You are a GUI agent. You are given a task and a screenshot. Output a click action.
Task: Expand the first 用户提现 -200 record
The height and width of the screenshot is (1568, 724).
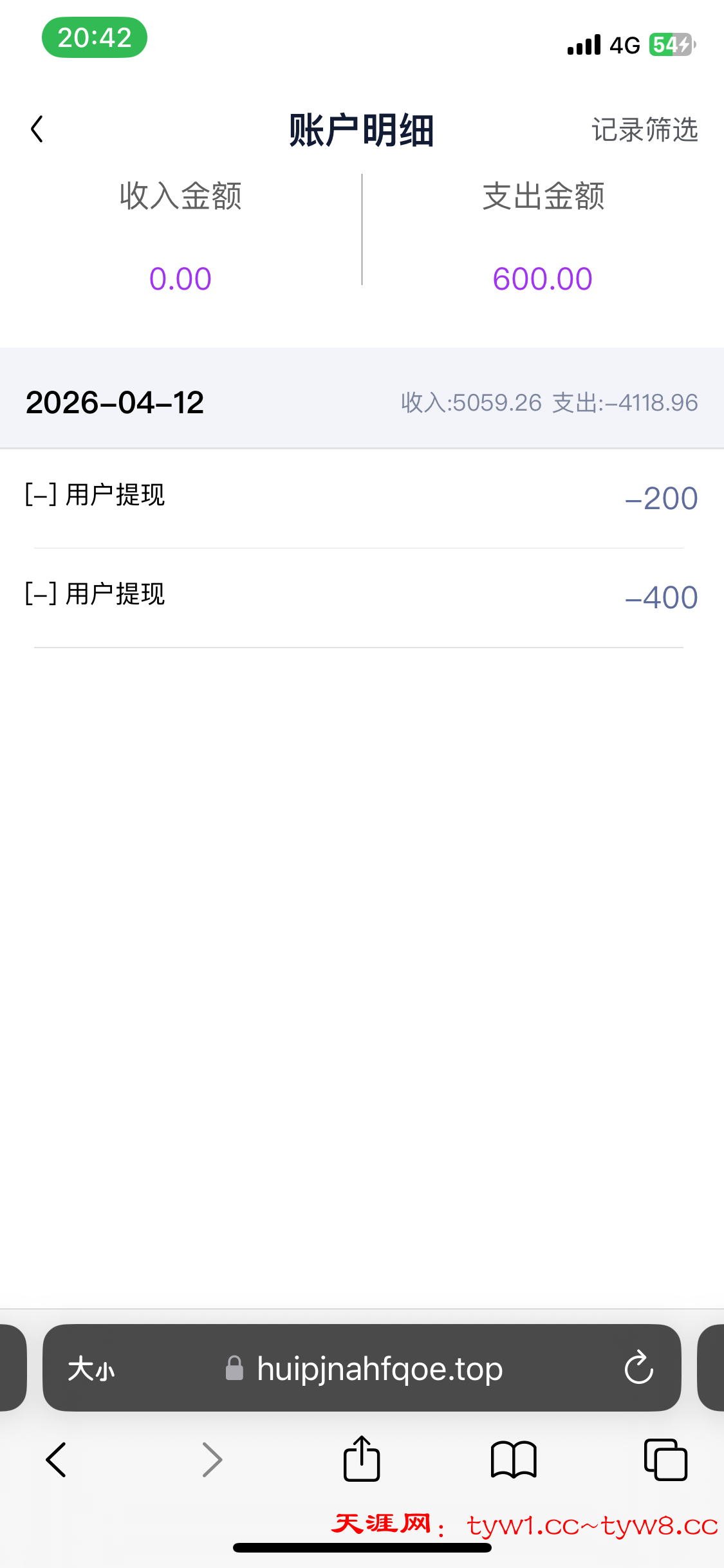[x=362, y=497]
